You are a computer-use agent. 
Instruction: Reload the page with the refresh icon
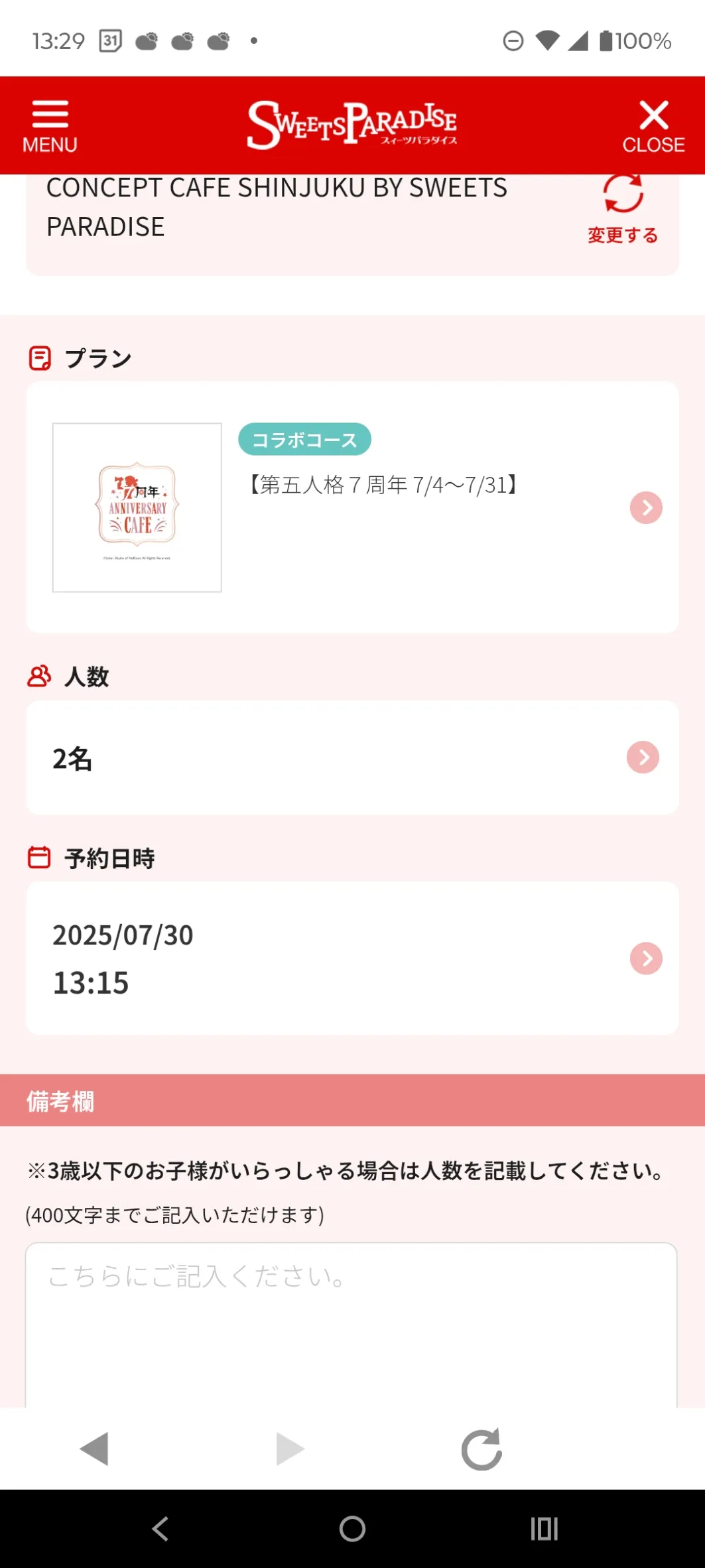(x=482, y=1449)
